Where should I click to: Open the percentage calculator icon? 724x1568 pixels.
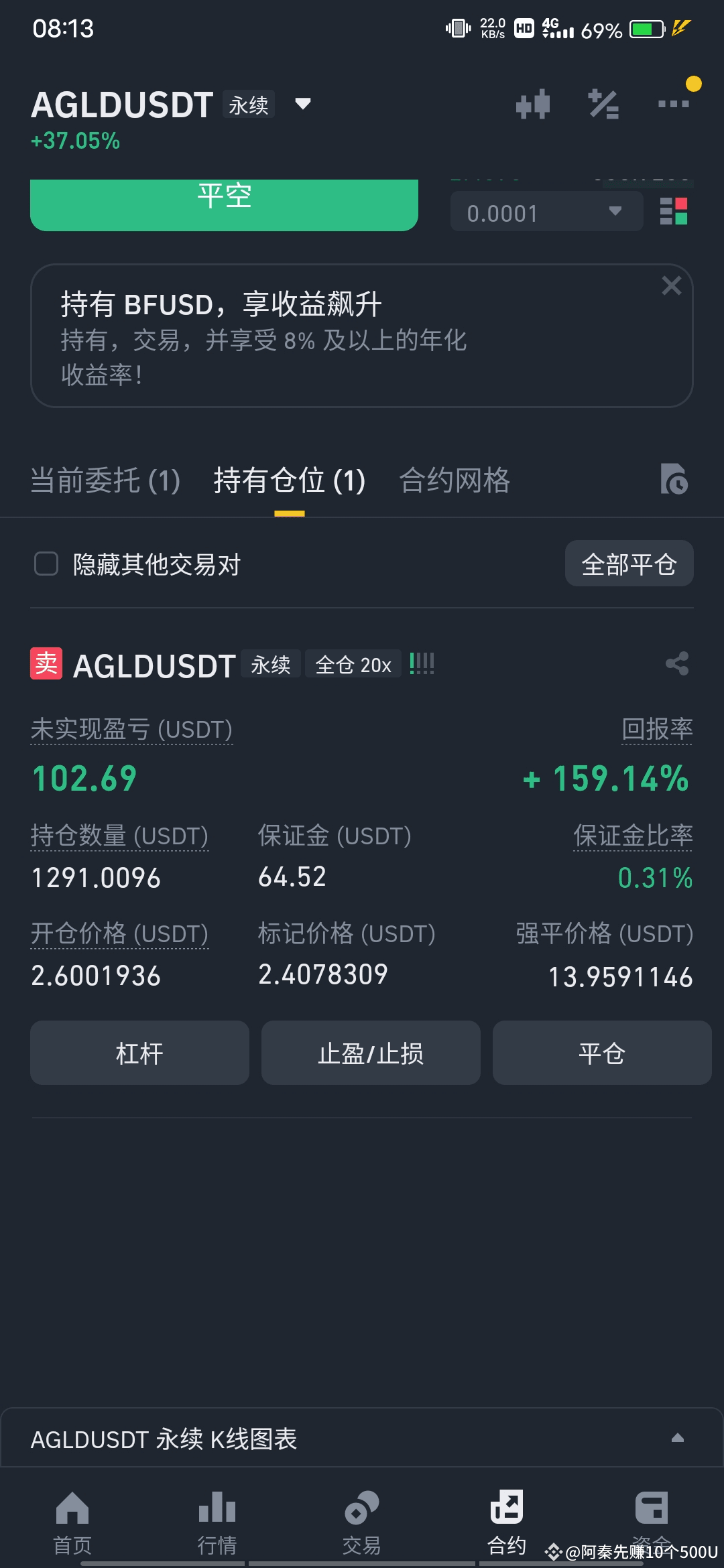[603, 105]
